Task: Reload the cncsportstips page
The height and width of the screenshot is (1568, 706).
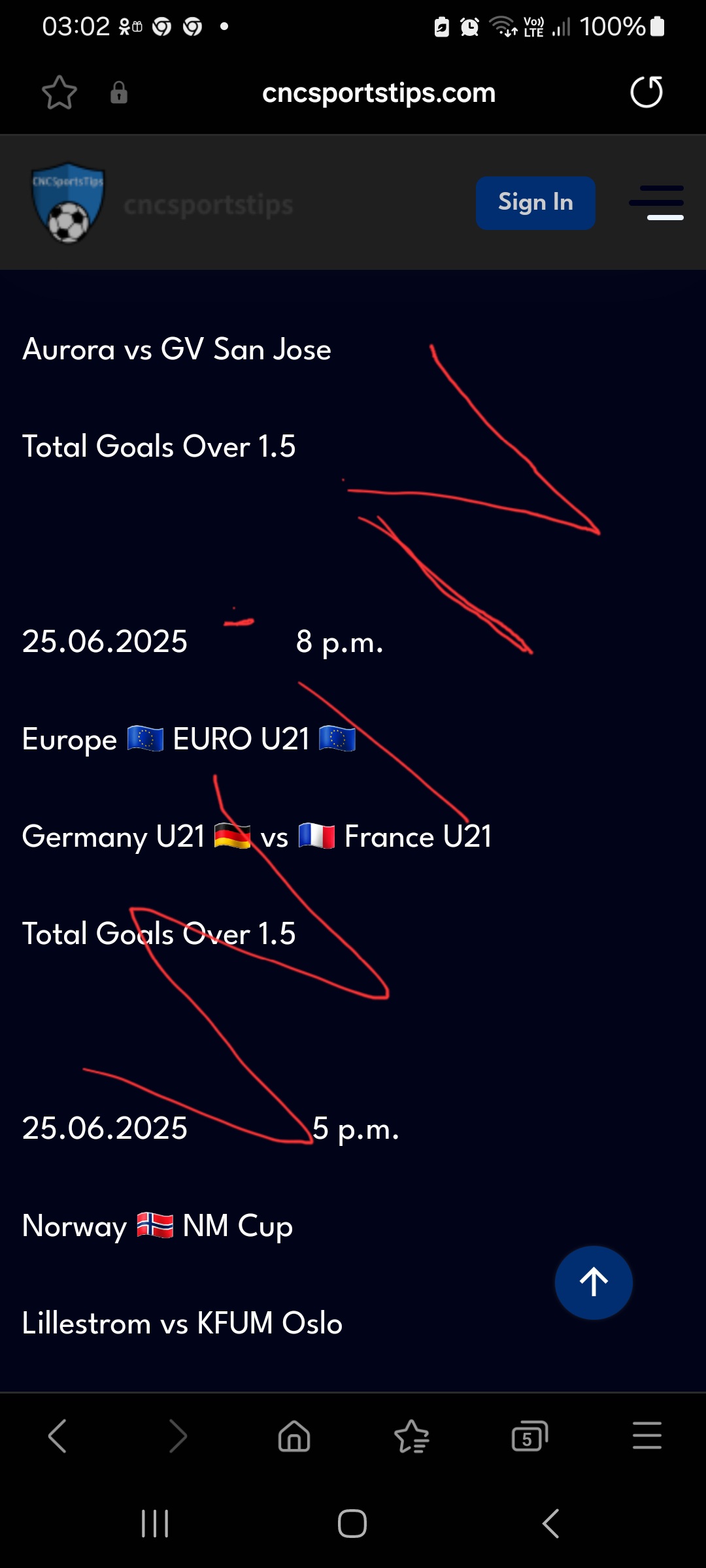Action: [647, 91]
